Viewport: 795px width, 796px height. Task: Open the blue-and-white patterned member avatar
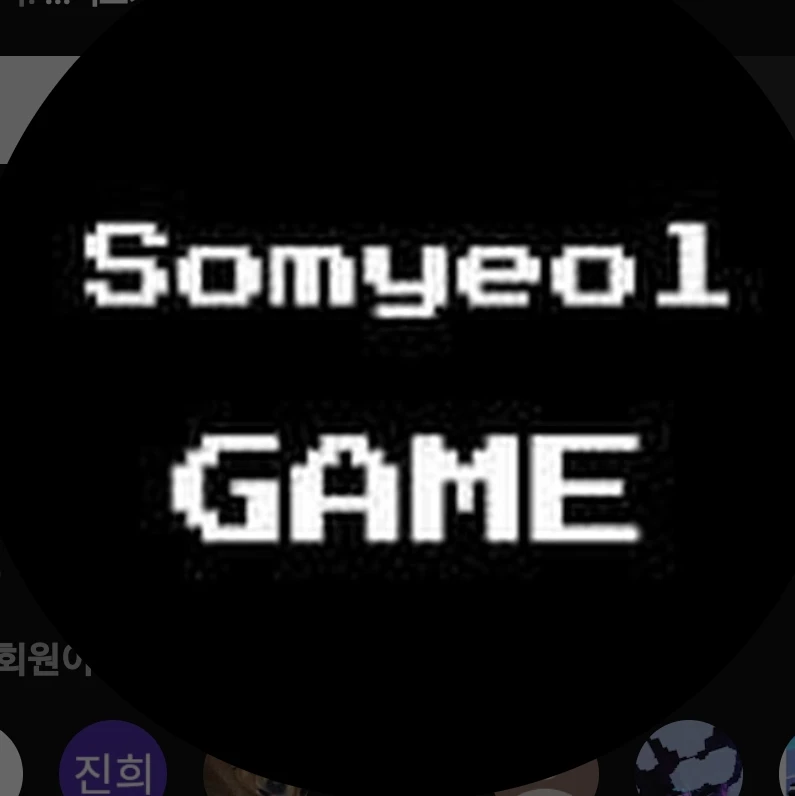tap(689, 764)
